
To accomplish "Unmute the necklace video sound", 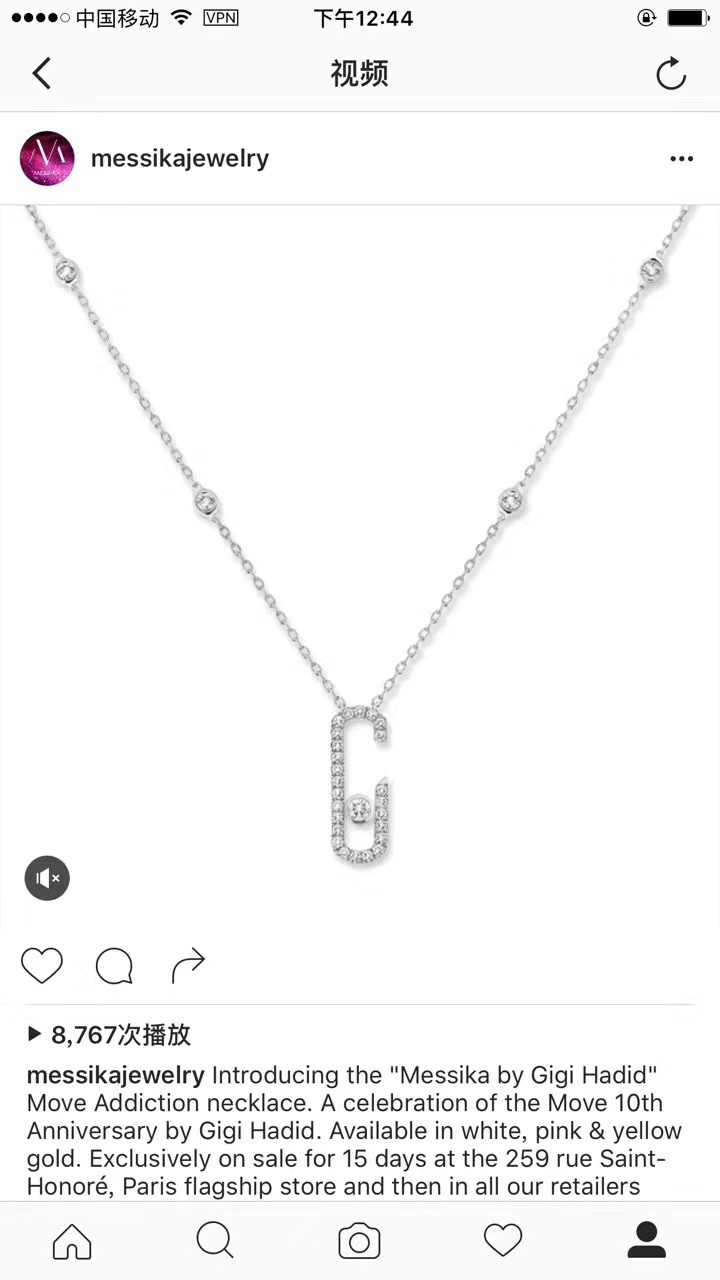I will click(x=47, y=878).
